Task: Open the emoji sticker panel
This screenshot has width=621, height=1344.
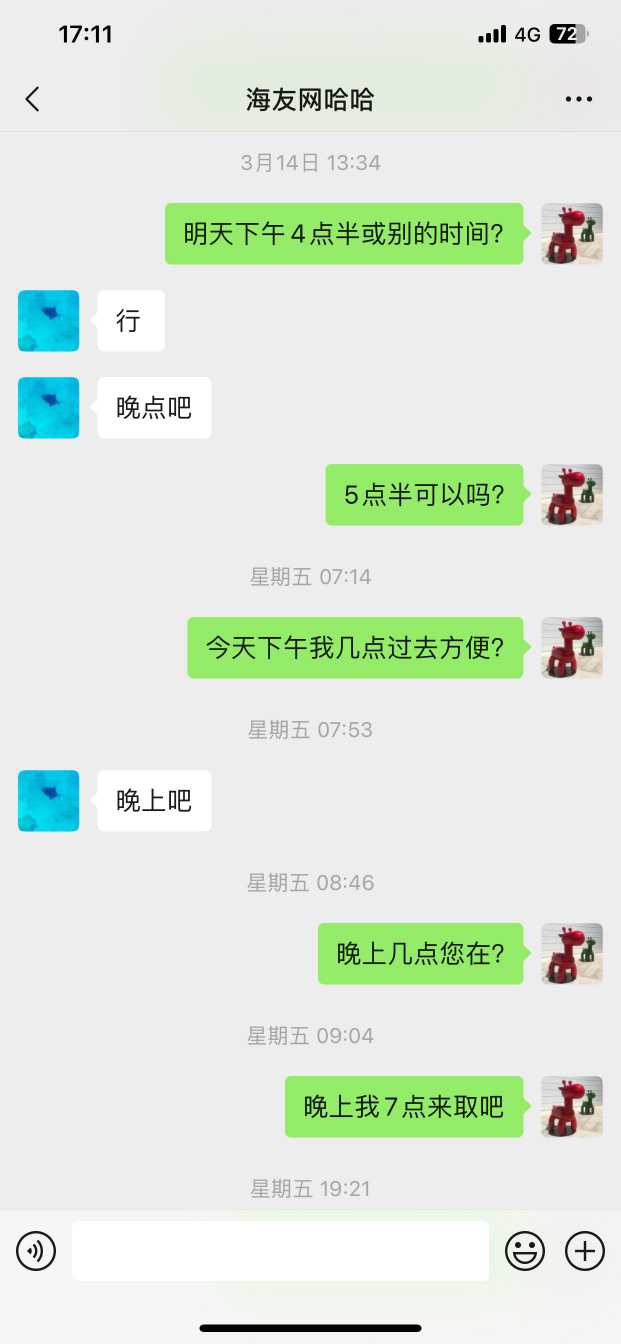Action: pyautogui.click(x=525, y=1251)
